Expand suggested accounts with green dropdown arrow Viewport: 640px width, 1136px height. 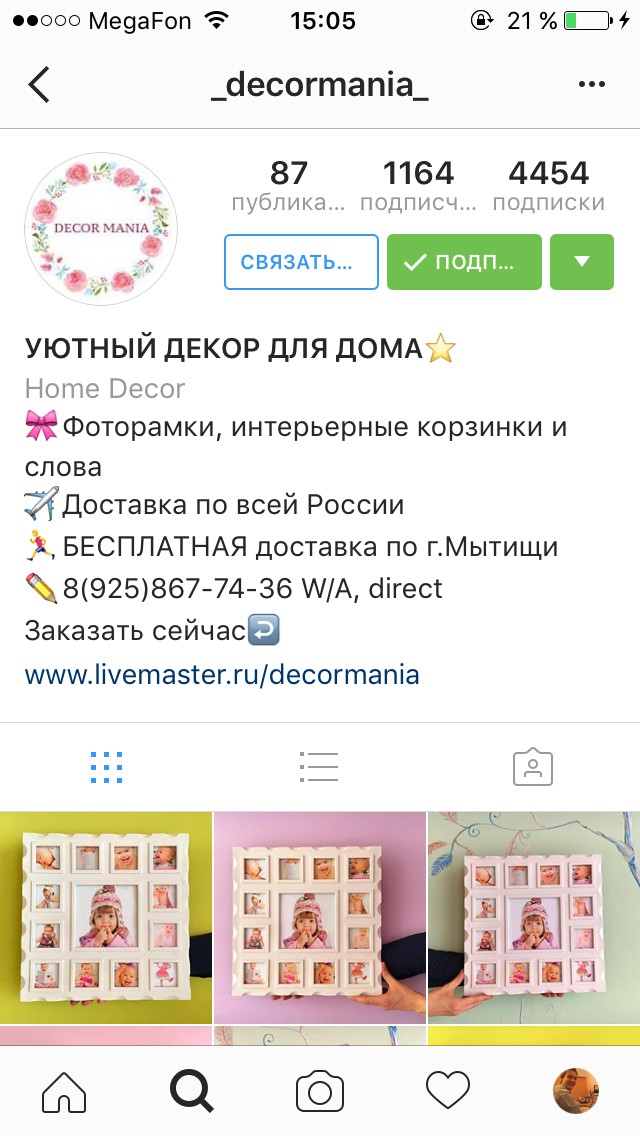click(582, 262)
